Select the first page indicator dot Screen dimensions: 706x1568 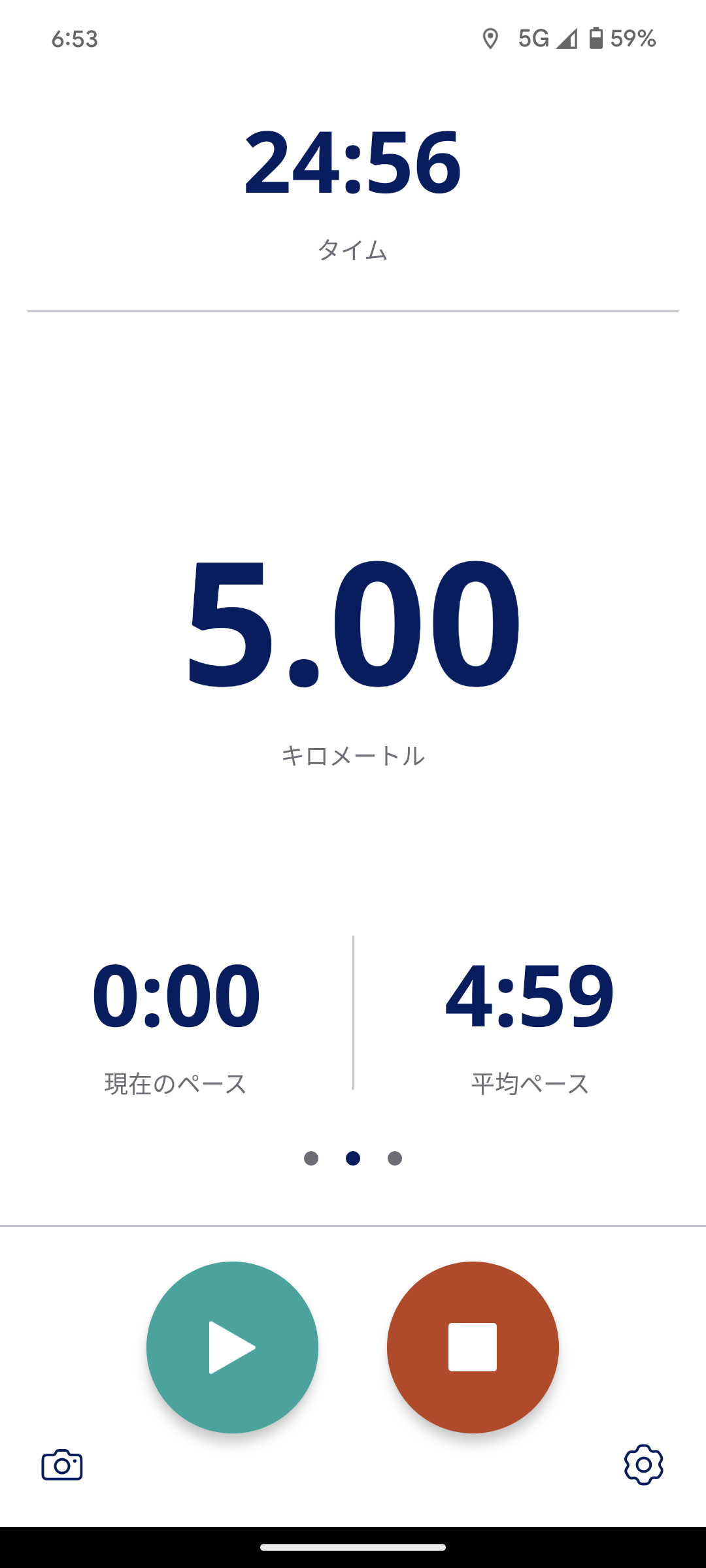pyautogui.click(x=311, y=1158)
